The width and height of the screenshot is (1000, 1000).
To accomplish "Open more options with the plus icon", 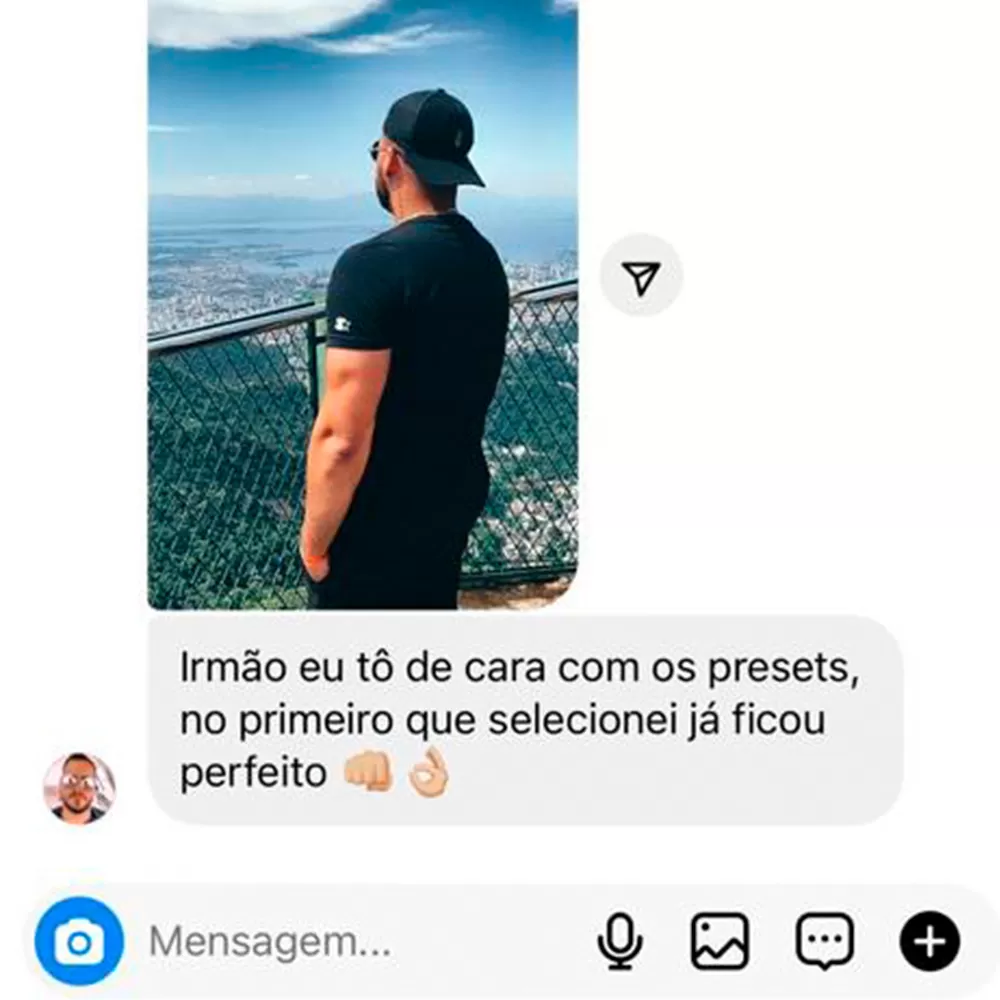I will (x=929, y=942).
